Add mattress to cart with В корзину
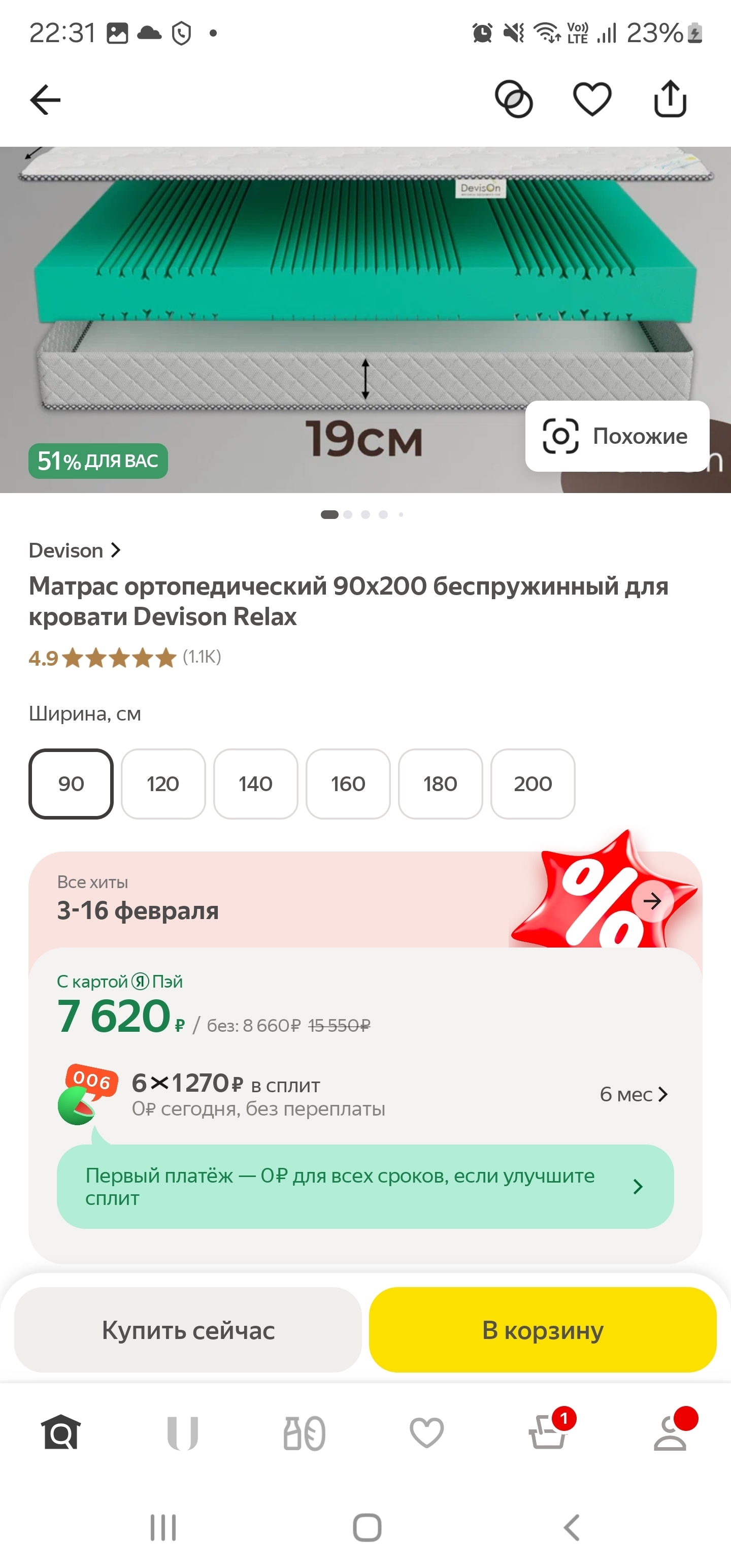This screenshot has height=1568, width=731. click(x=542, y=1330)
